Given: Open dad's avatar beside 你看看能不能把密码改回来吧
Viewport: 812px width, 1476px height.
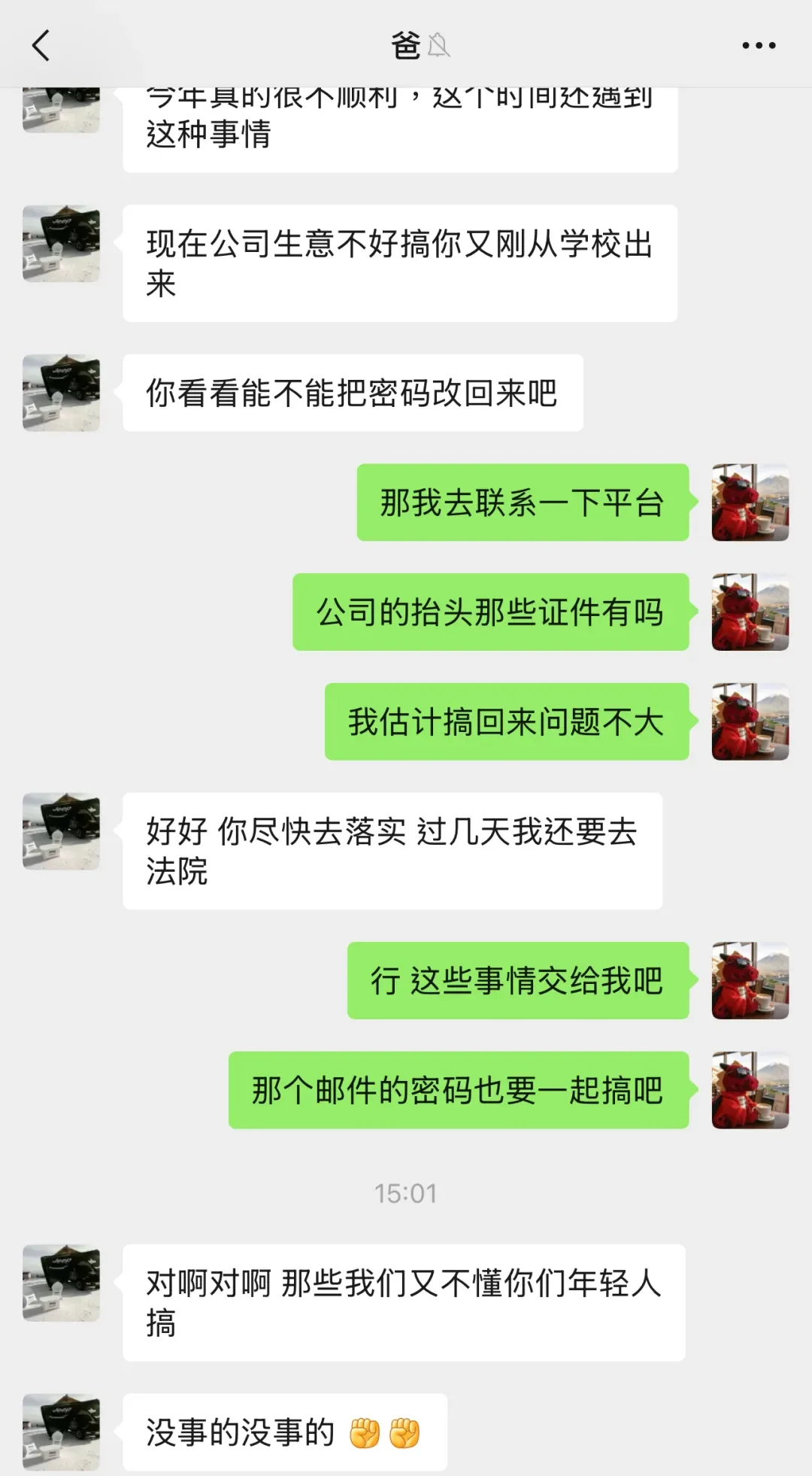Looking at the screenshot, I should [61, 393].
